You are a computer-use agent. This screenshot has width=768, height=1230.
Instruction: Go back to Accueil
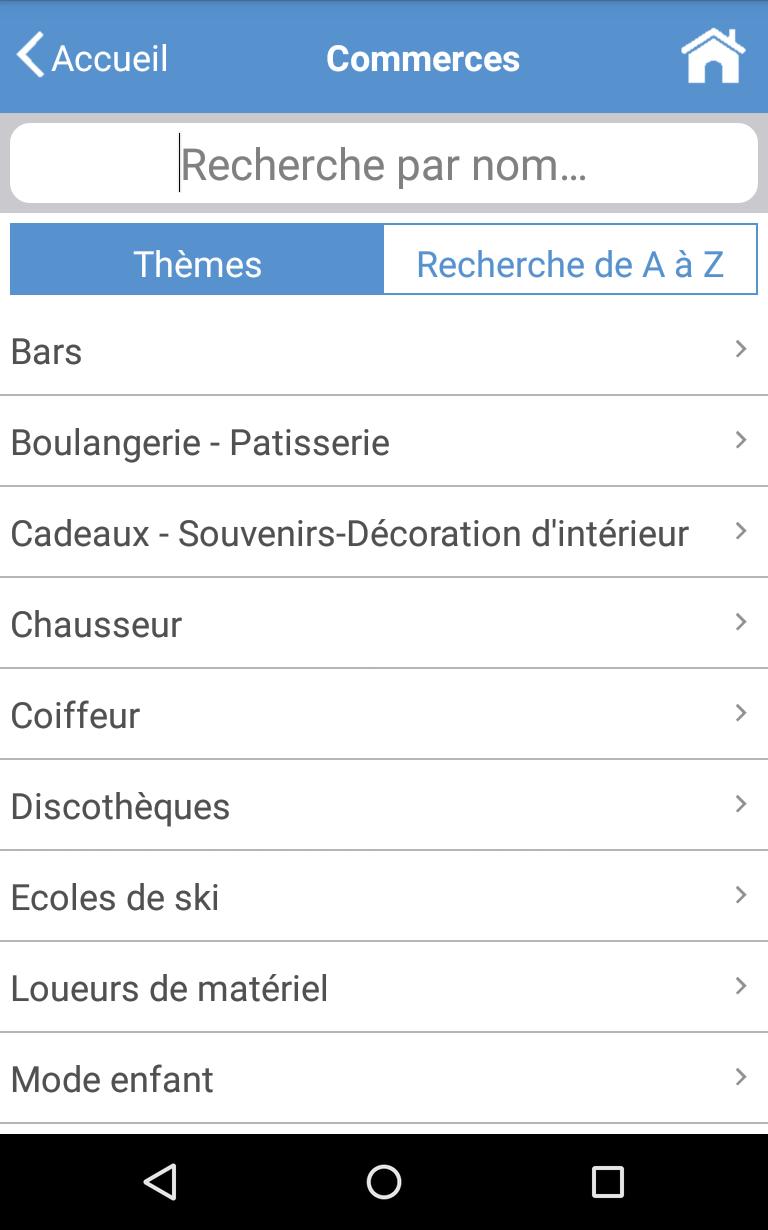click(x=92, y=57)
